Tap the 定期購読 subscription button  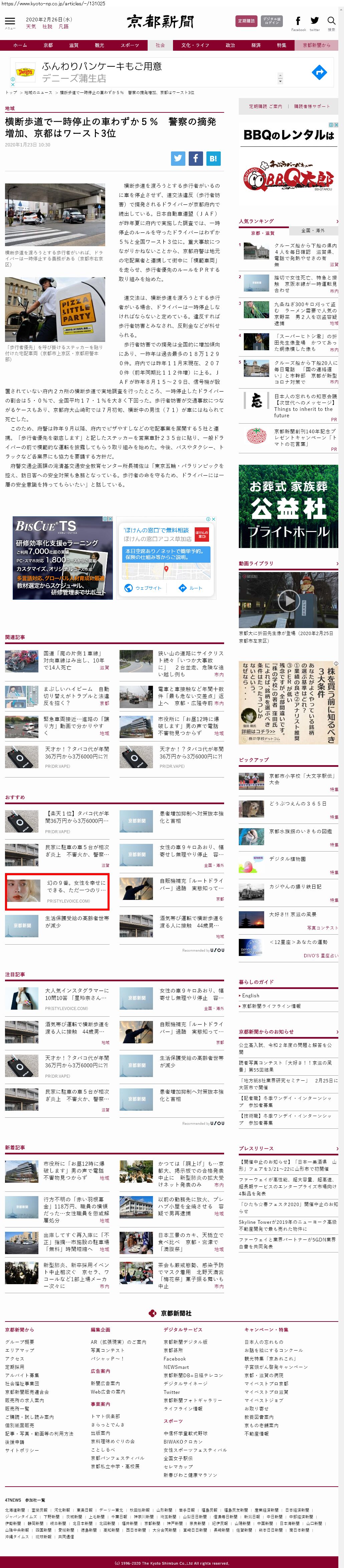246,21
